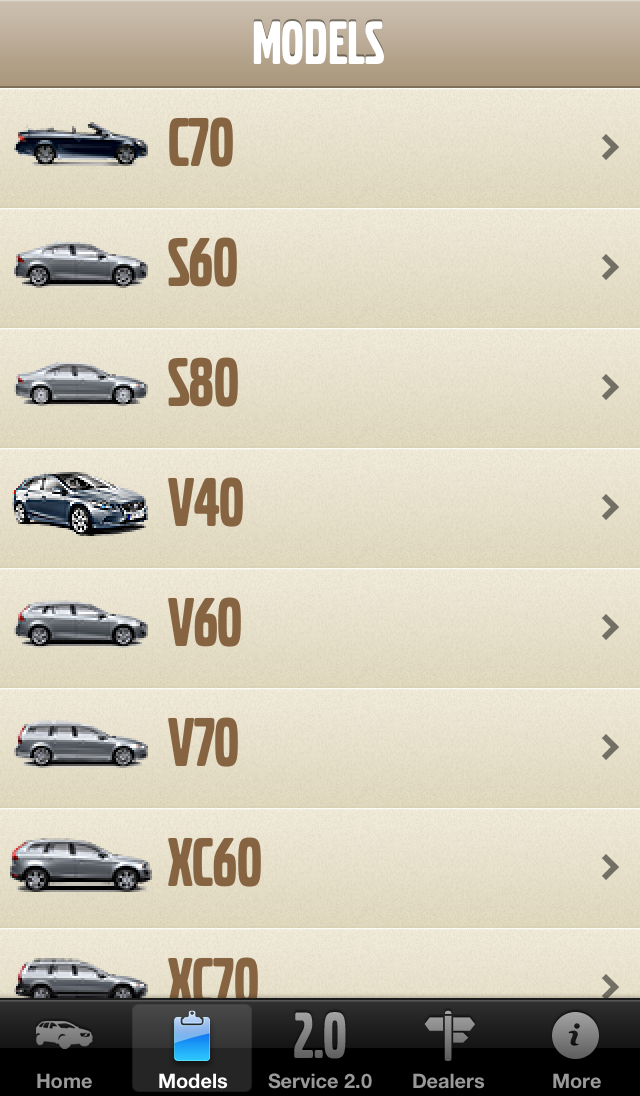Switch to the More tab

click(x=576, y=1050)
